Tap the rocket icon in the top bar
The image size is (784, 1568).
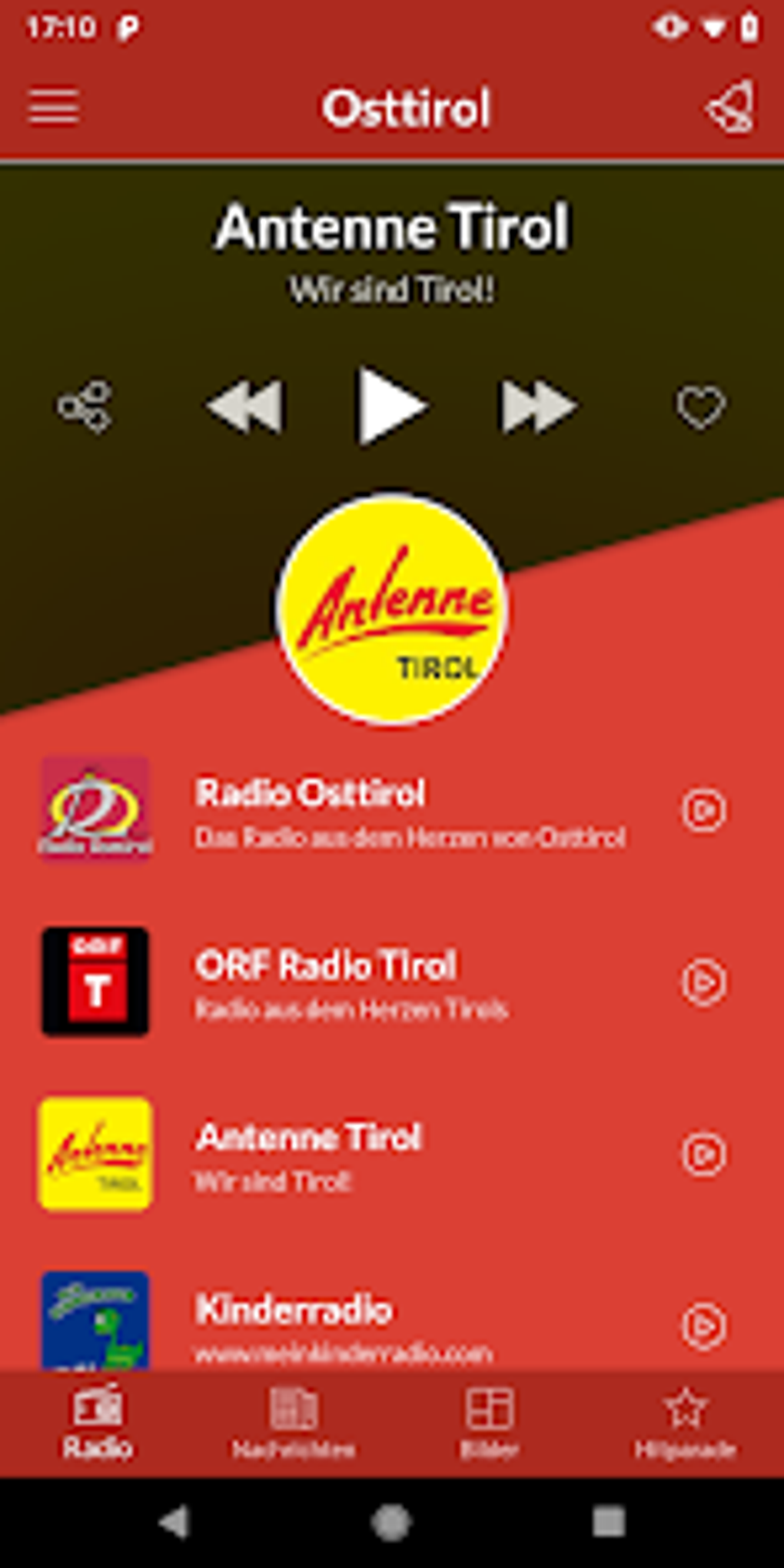pyautogui.click(x=731, y=106)
